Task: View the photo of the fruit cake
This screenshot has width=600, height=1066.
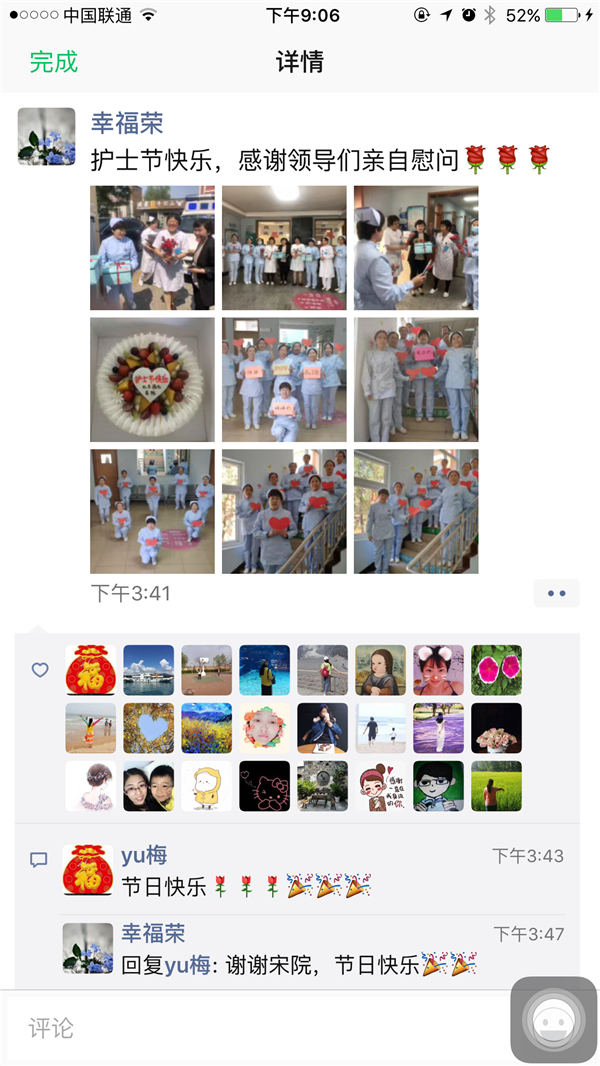Action: [152, 380]
